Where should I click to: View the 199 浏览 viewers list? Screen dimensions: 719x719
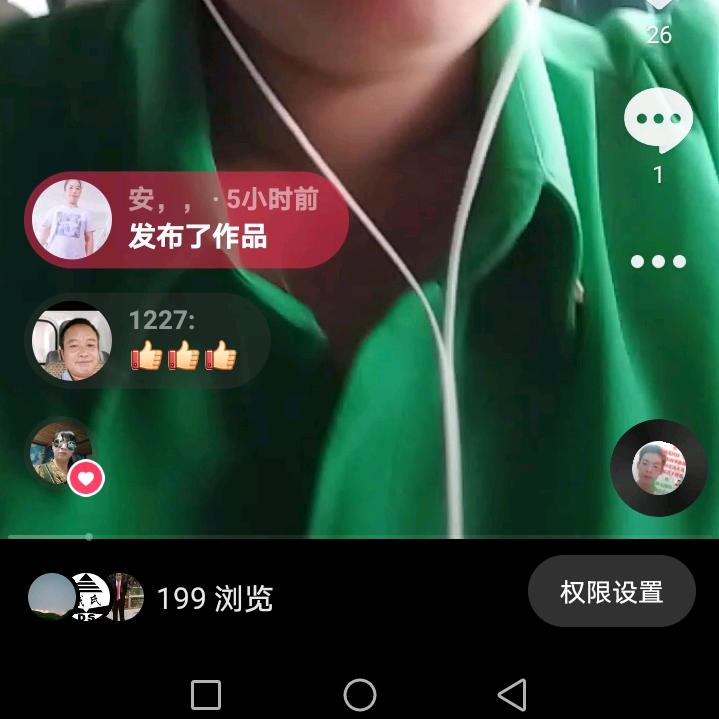(214, 598)
